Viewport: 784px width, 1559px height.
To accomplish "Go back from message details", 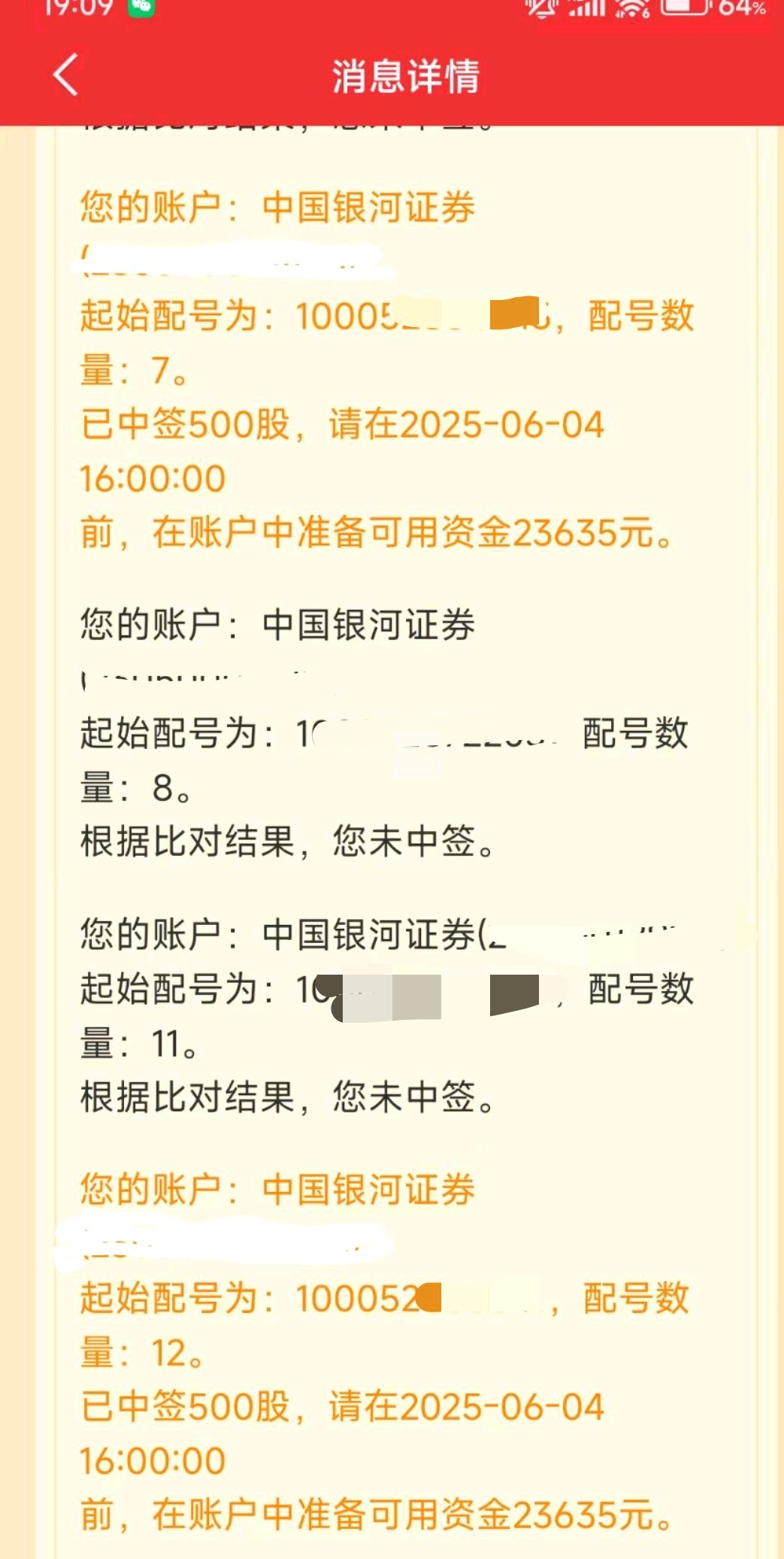I will click(x=66, y=75).
